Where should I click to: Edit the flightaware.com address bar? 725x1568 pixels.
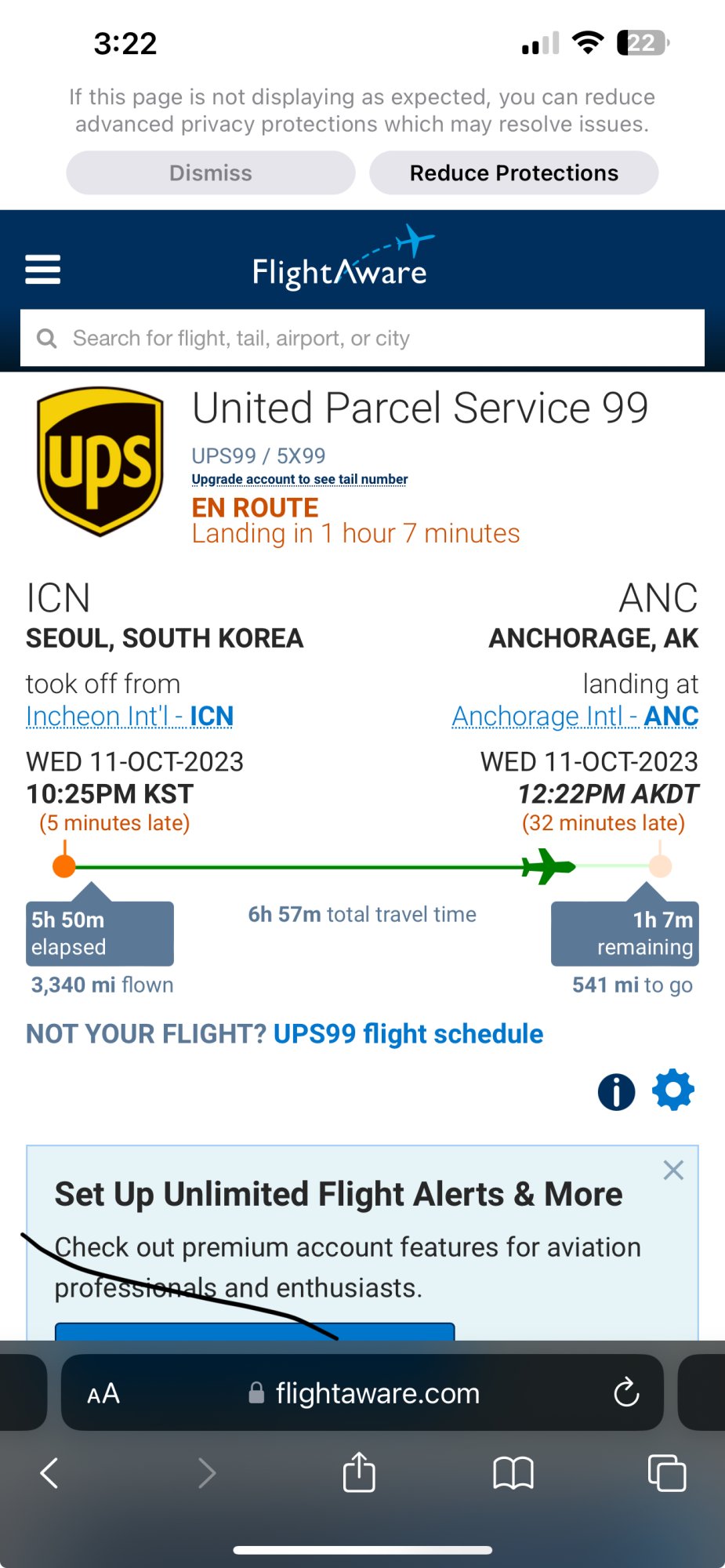tap(376, 1393)
